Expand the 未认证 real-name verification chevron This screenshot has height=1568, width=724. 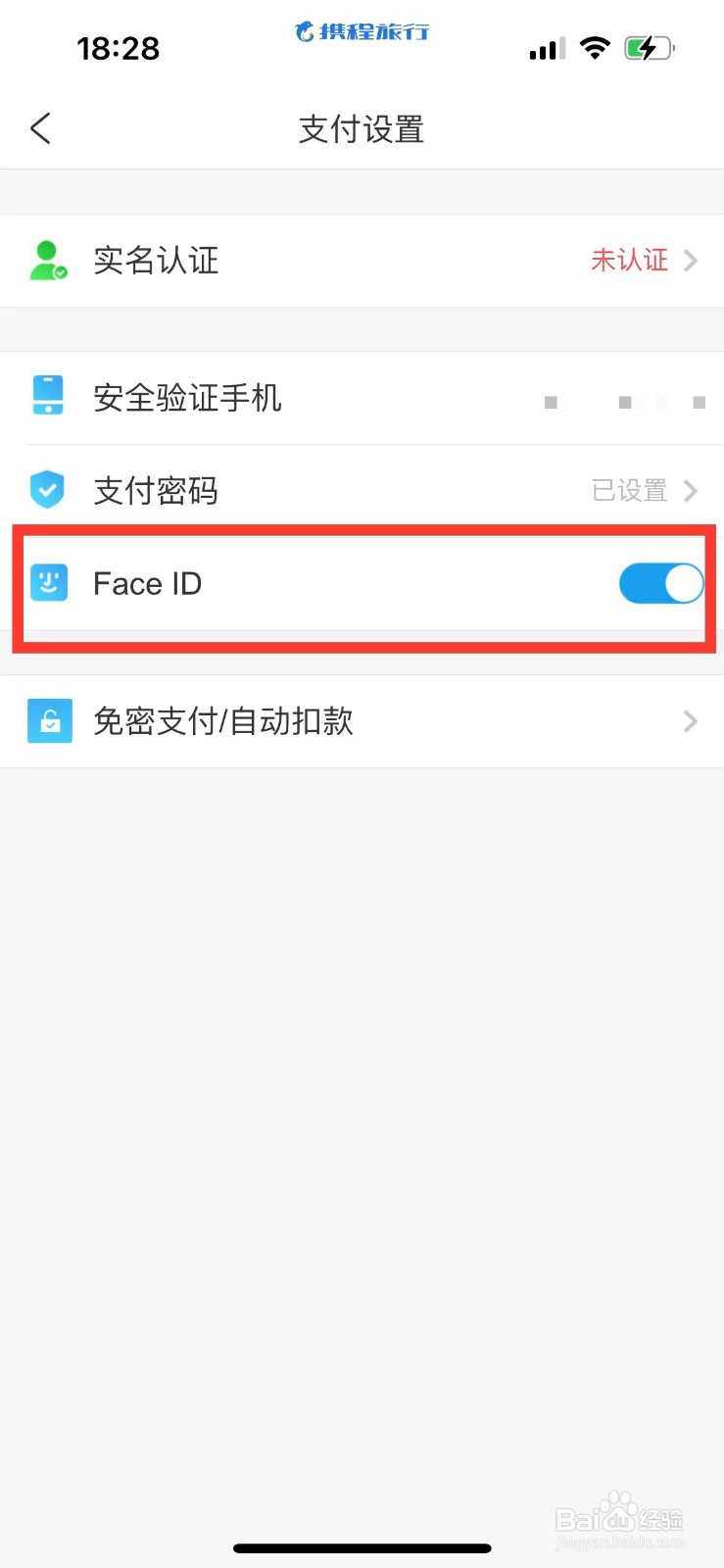tap(692, 261)
